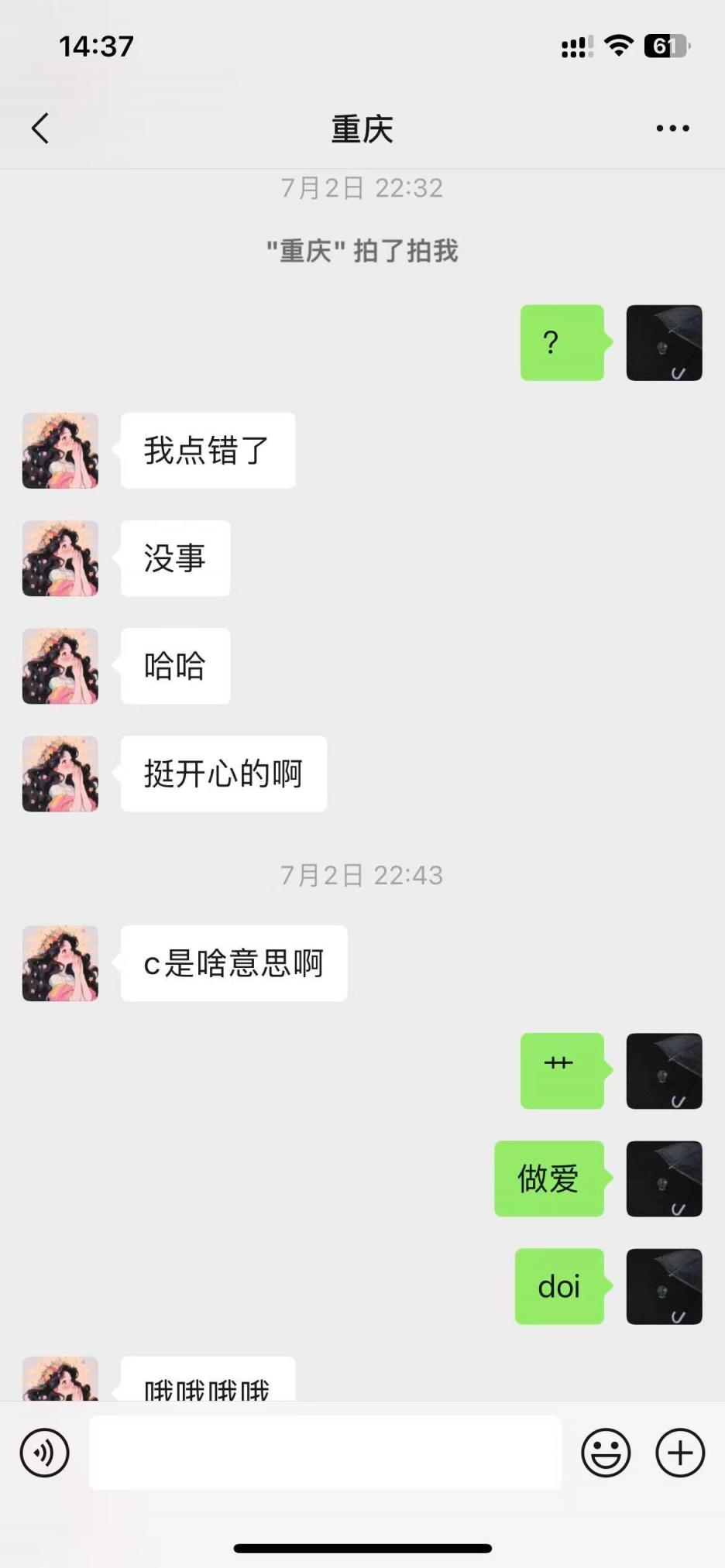725x1568 pixels.
Task: Switch to voice message input
Action: pos(44,1453)
